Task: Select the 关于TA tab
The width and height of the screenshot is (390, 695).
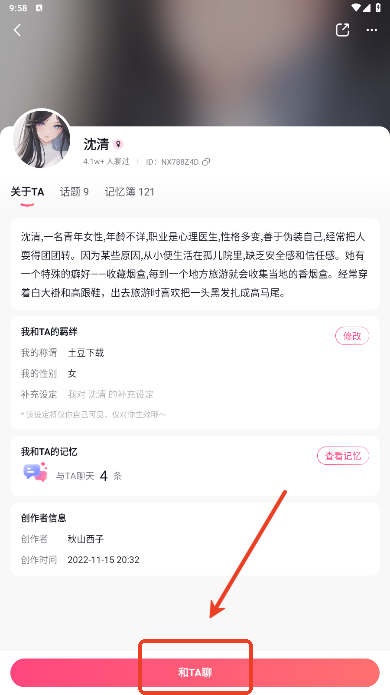Action: (x=27, y=192)
